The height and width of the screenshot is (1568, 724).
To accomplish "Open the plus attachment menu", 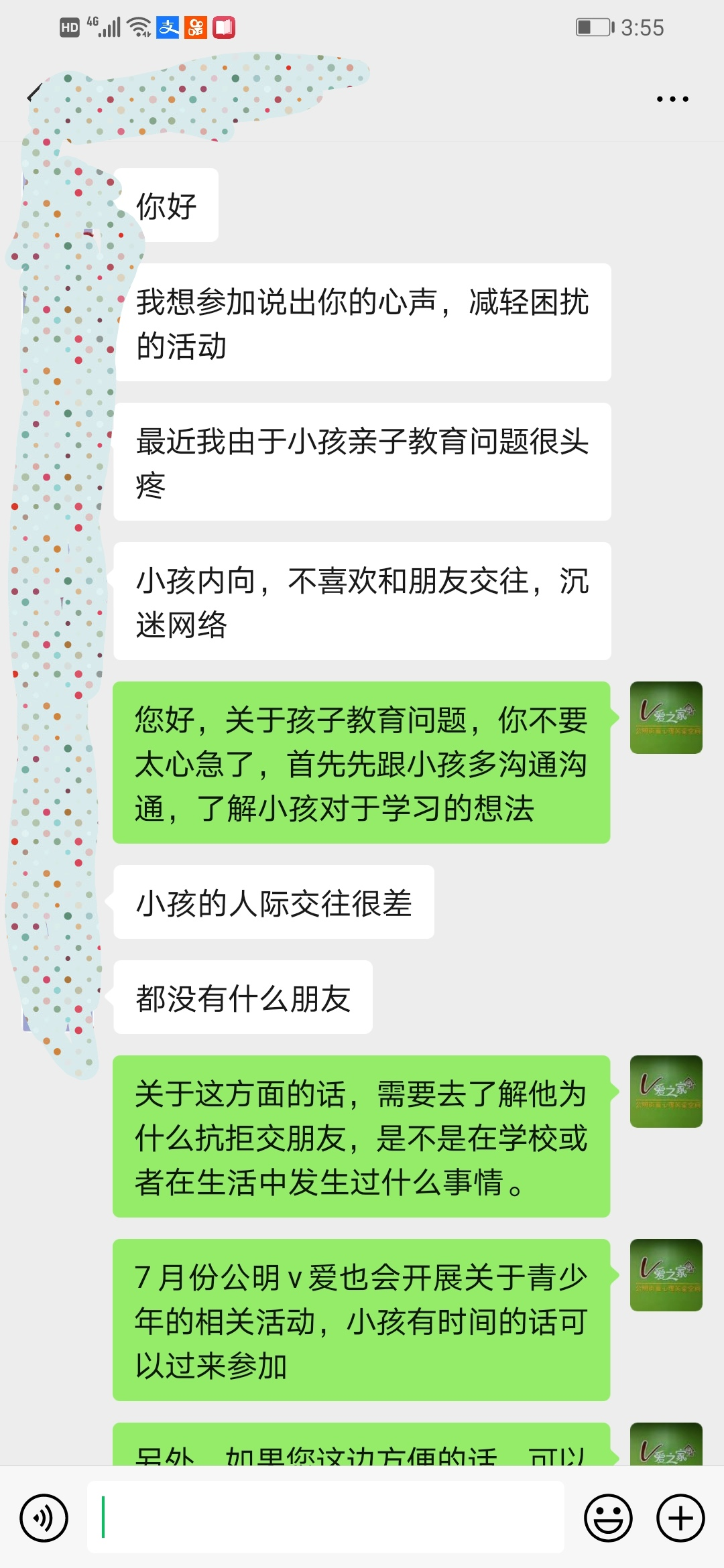I will click(680, 1517).
